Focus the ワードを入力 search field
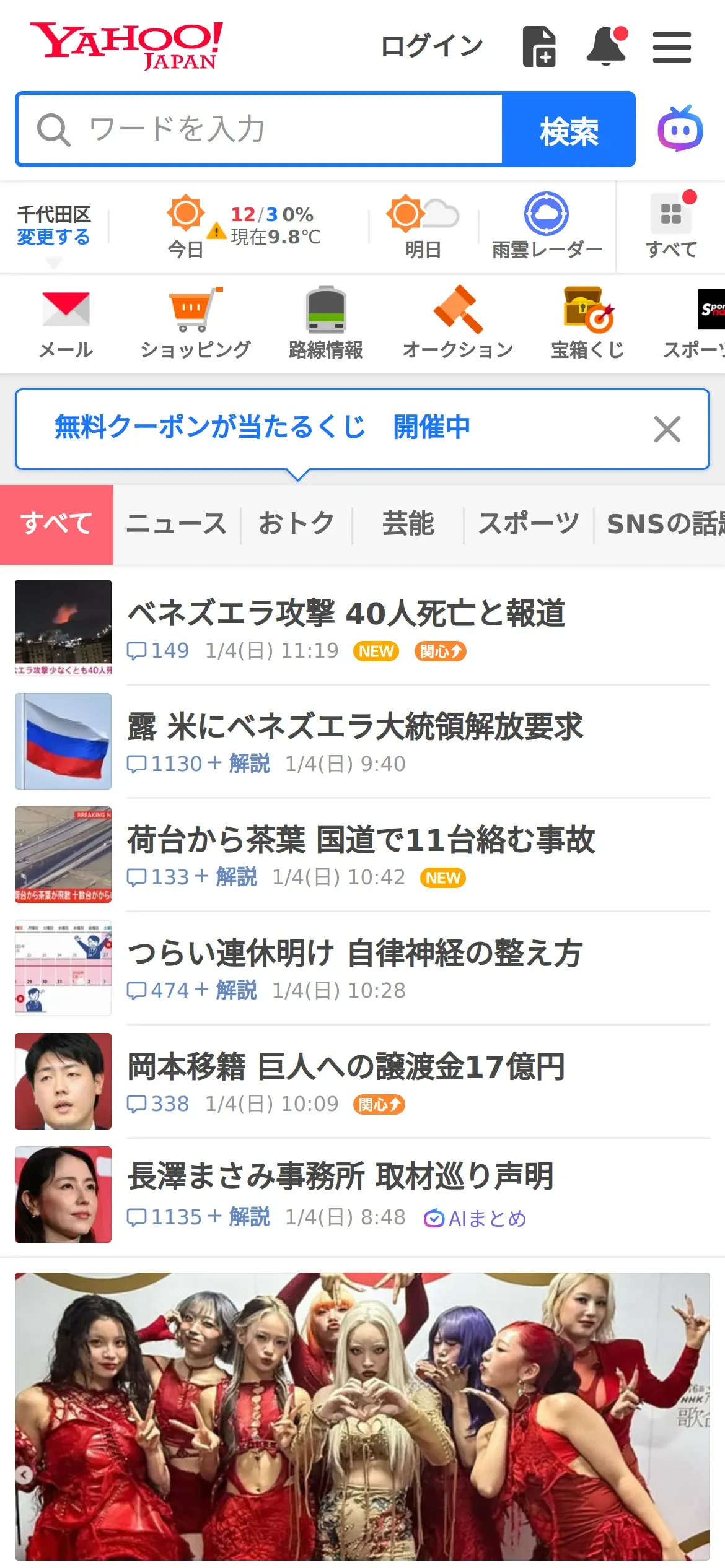The image size is (725, 1568). click(260, 129)
